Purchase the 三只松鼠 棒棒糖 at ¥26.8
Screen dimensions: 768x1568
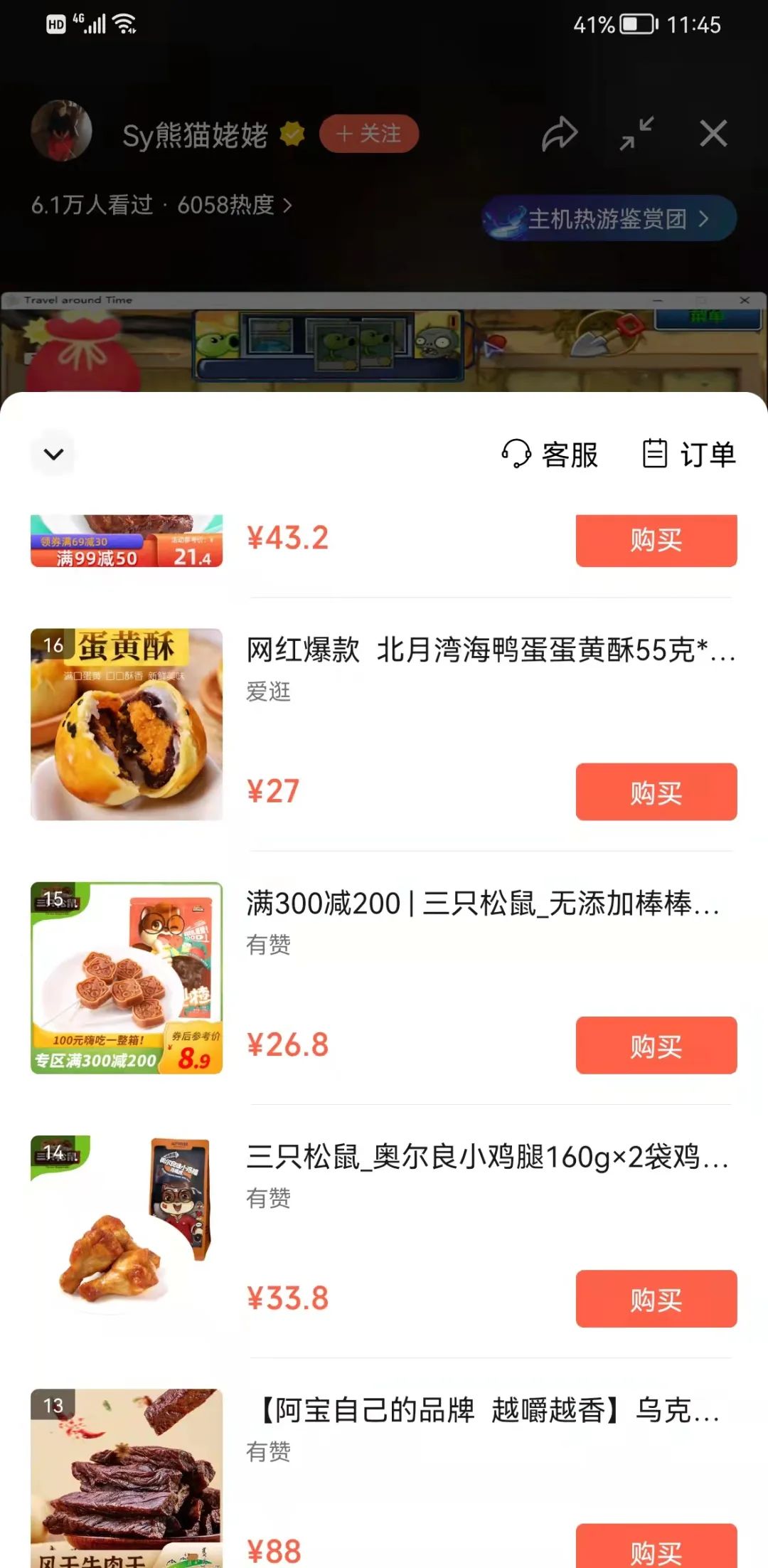coord(655,1045)
